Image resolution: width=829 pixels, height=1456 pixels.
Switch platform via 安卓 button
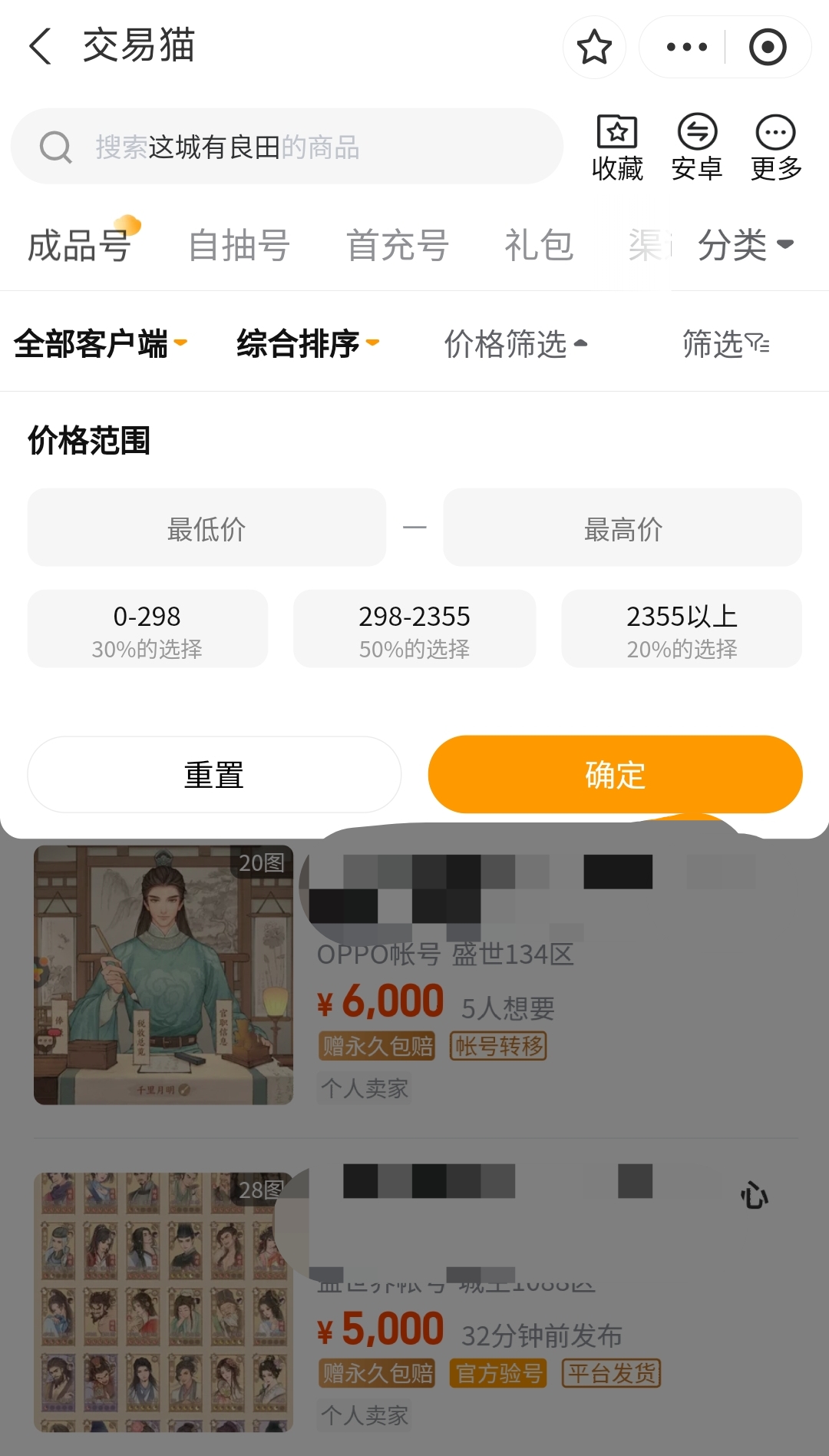(x=697, y=147)
